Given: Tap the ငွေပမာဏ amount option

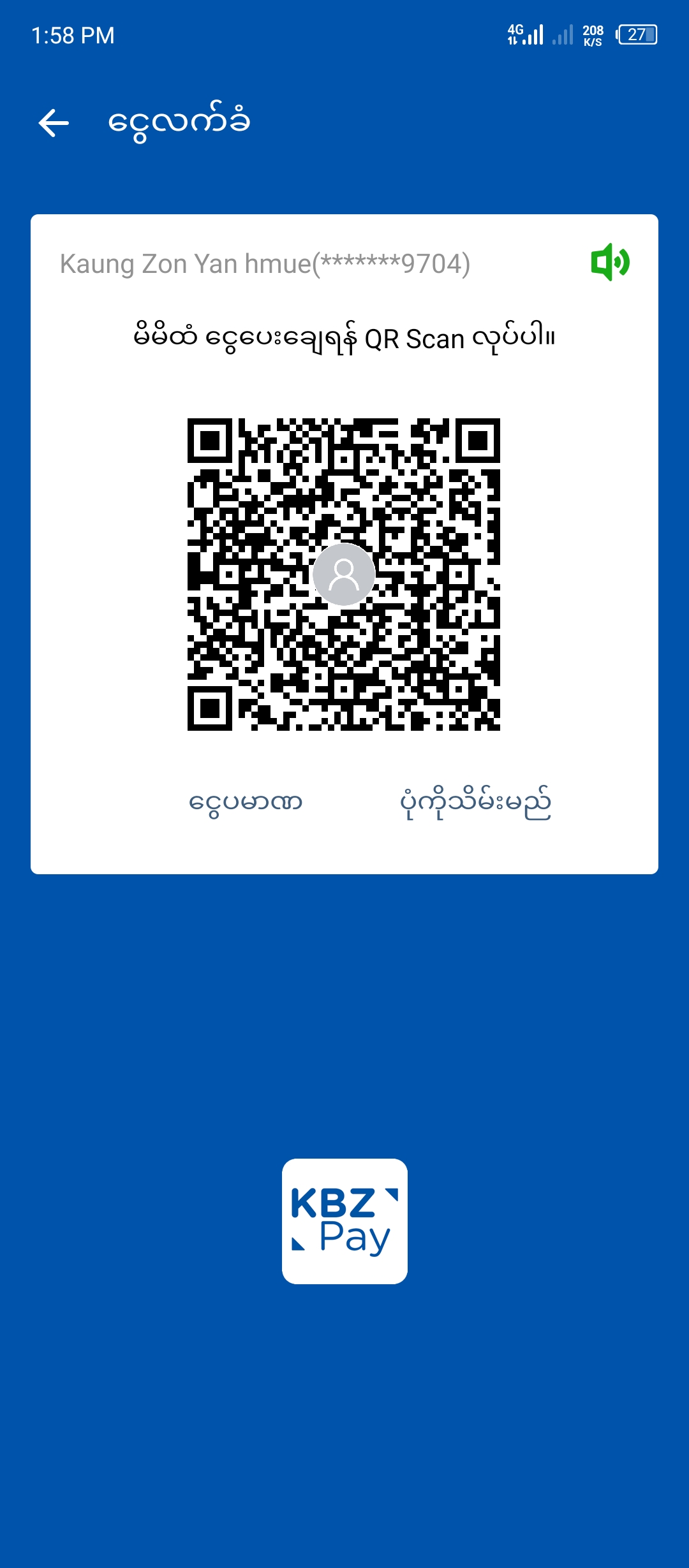Looking at the screenshot, I should pyautogui.click(x=246, y=802).
